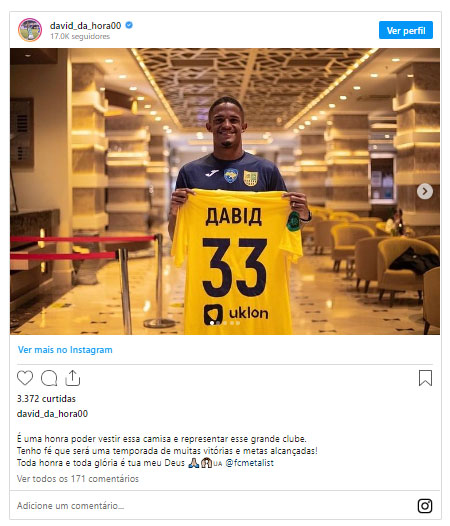Screen dimensions: 450x526
Task: Share the post via the share icon
Action: tap(72, 378)
